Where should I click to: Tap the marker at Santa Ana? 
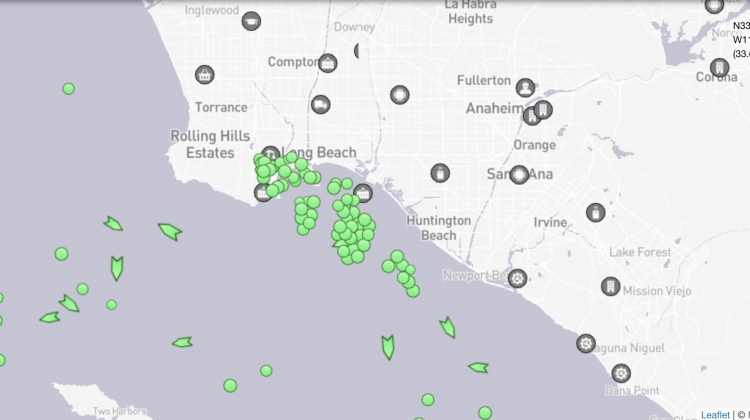(519, 174)
